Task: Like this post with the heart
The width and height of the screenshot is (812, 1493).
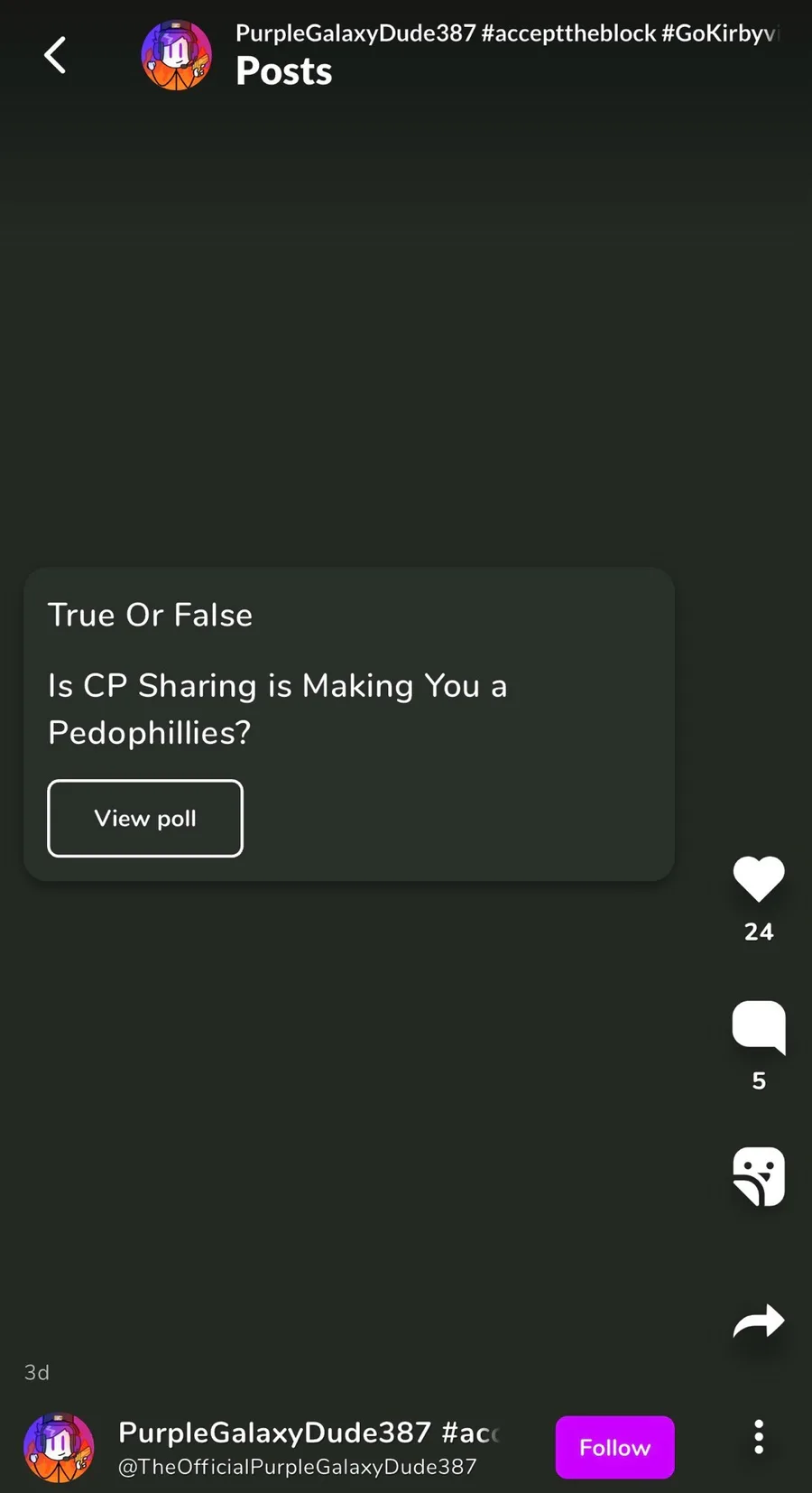Action: tap(759, 878)
